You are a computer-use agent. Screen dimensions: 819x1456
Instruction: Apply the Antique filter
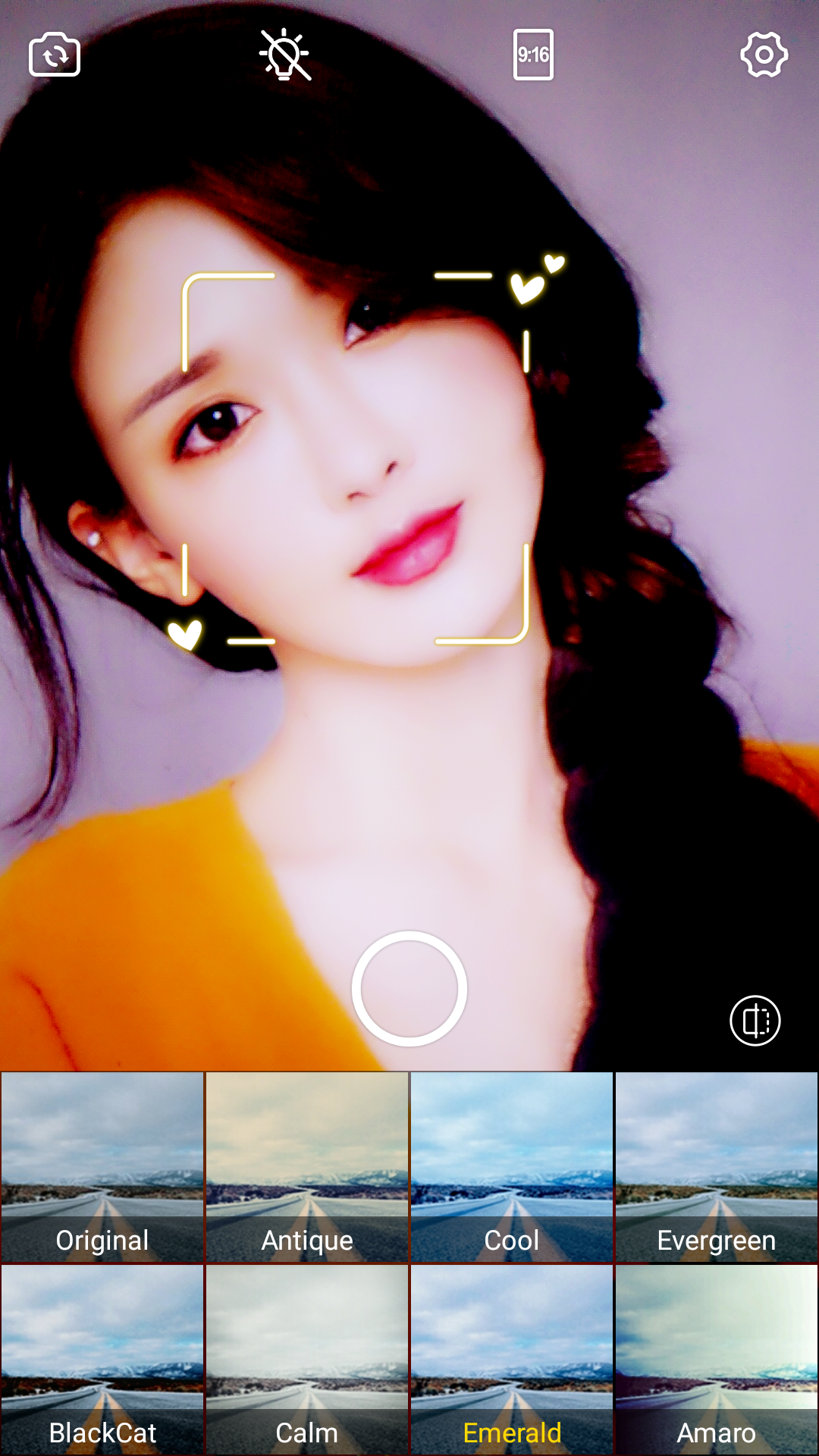307,1168
